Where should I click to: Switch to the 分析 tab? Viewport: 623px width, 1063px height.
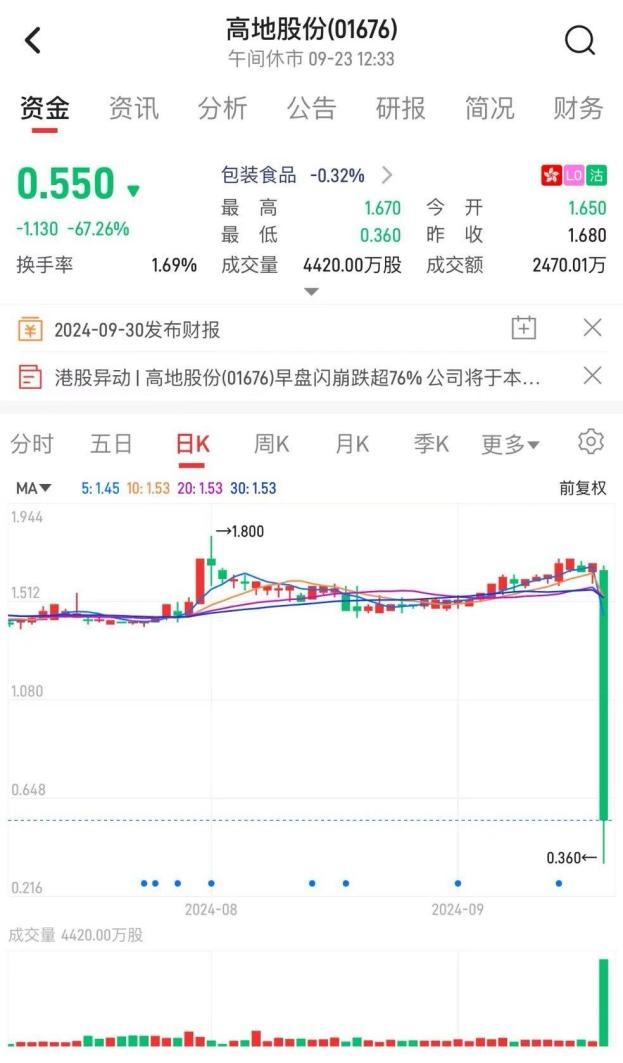222,108
